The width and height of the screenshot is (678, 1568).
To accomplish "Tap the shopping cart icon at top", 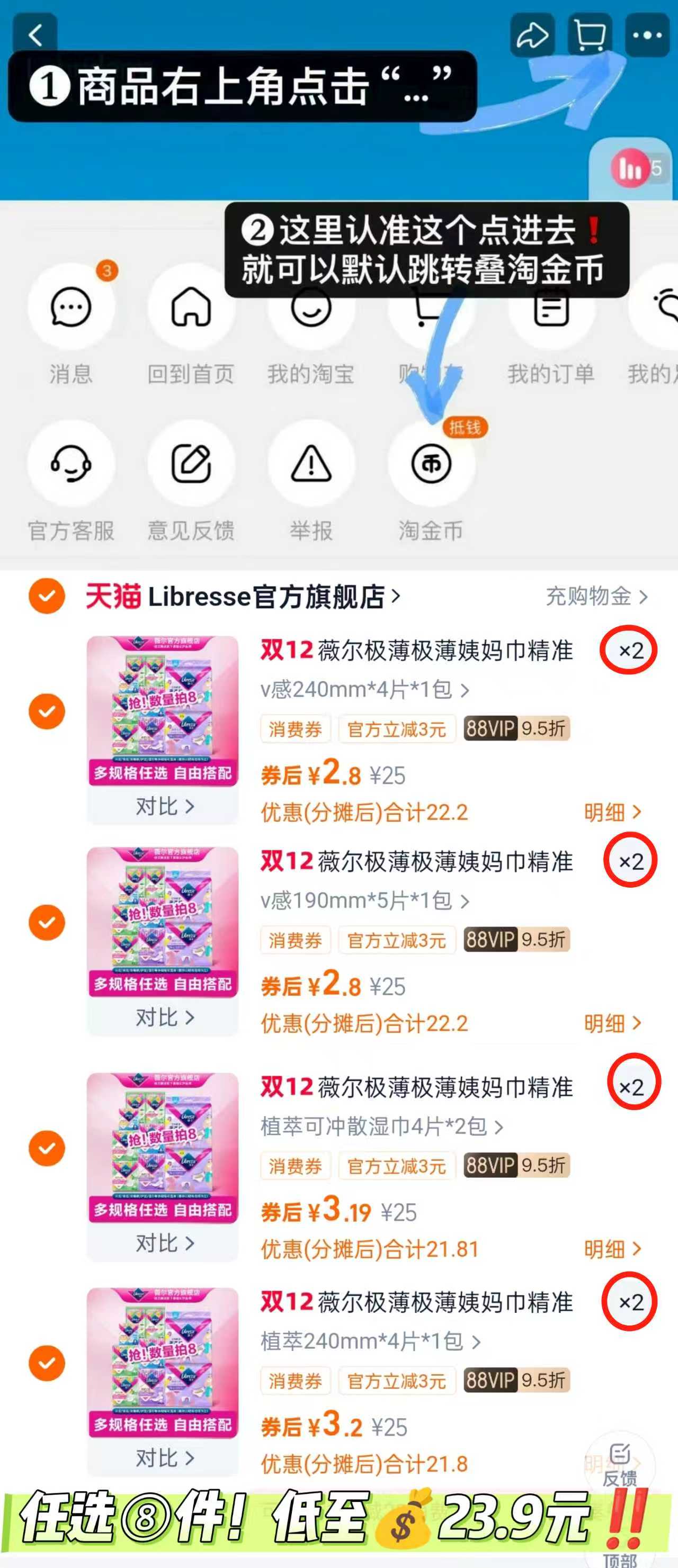I will pyautogui.click(x=586, y=35).
